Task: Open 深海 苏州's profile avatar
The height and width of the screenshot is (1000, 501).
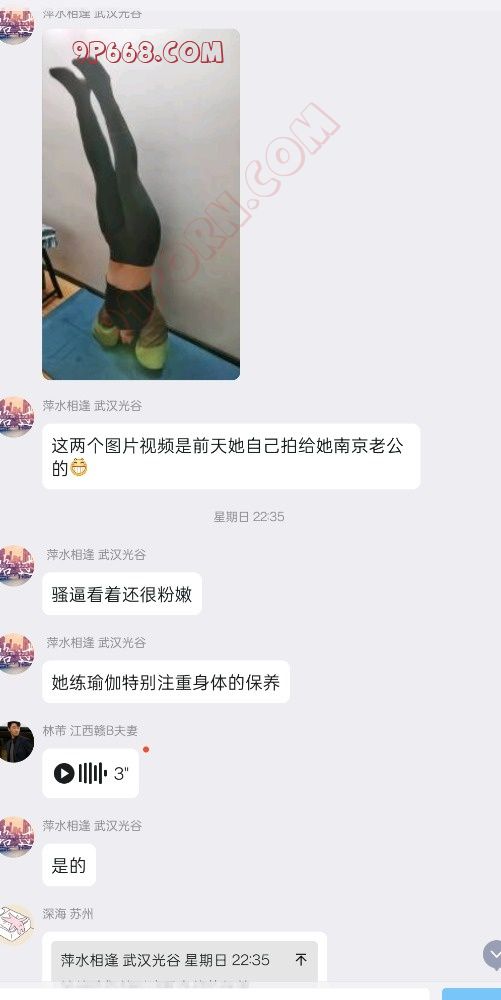Action: pos(16,925)
